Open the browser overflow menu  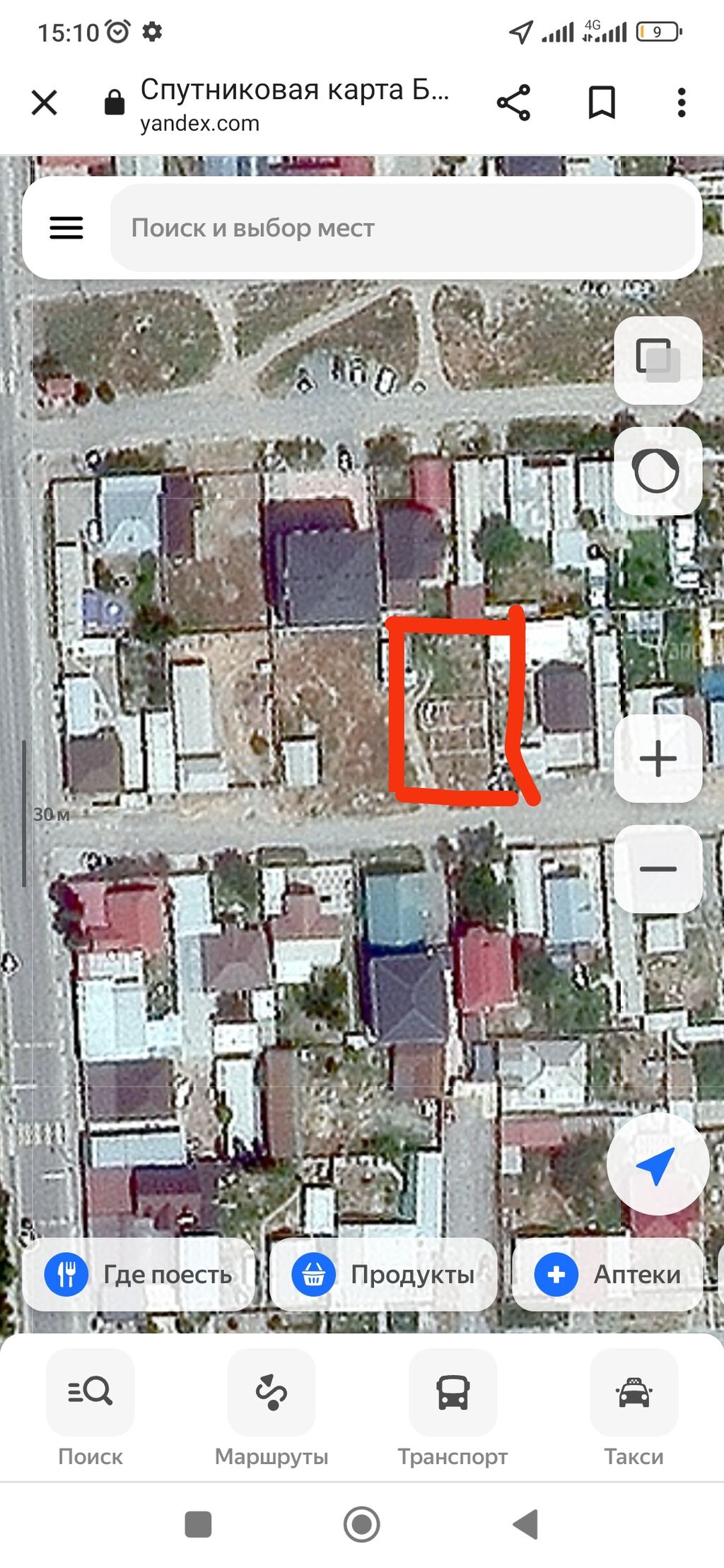pos(681,103)
